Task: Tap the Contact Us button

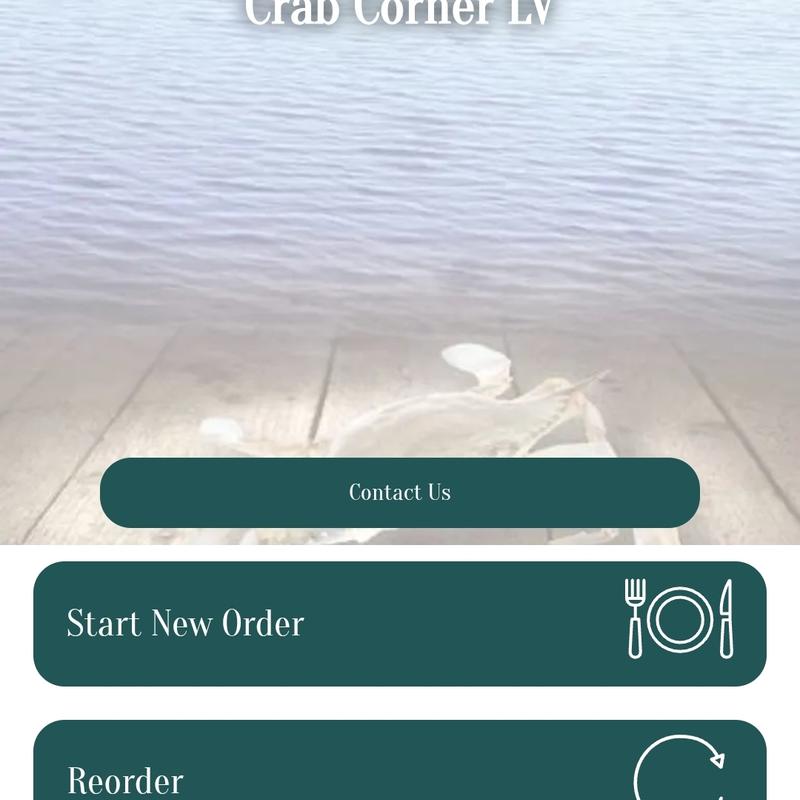Action: tap(400, 492)
